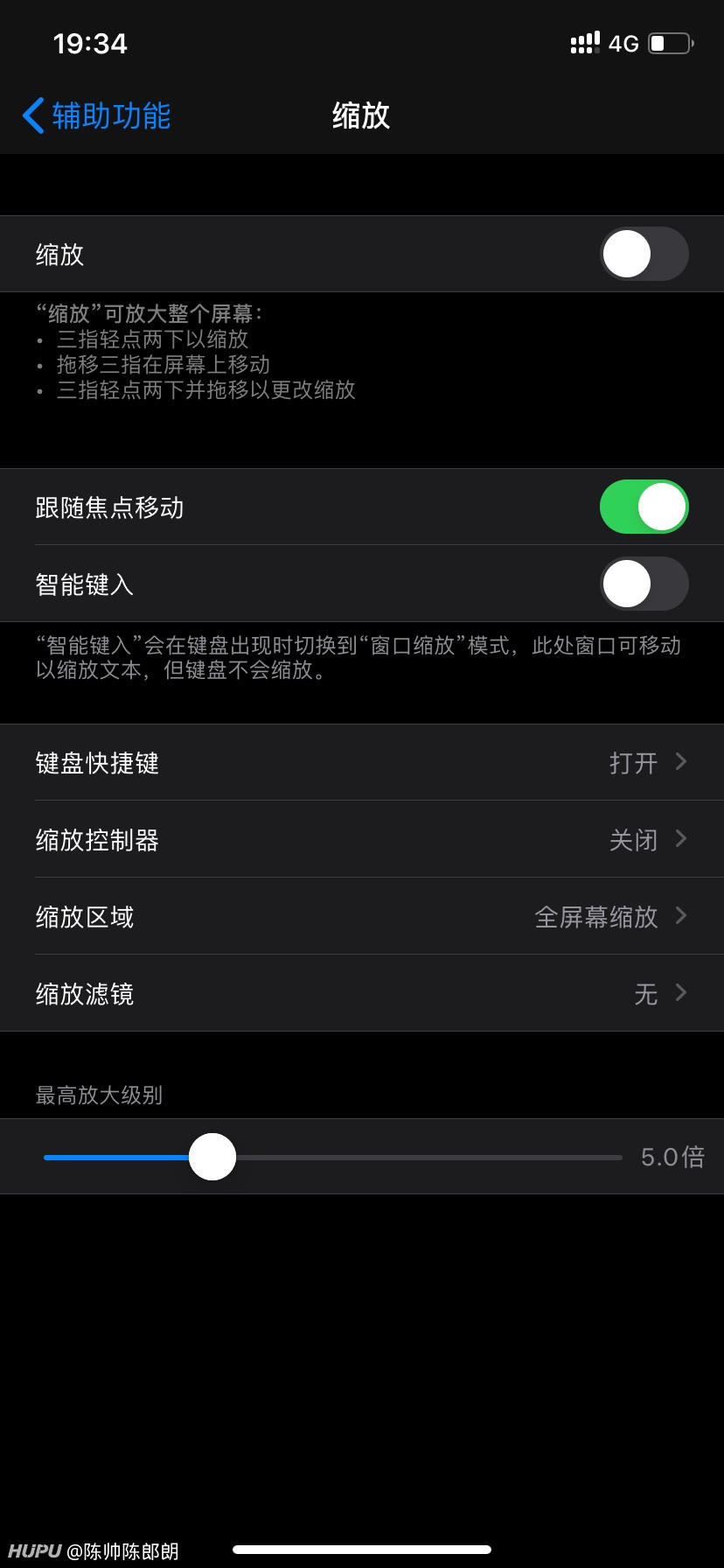This screenshot has width=724, height=1568.
Task: Tap the 最高放大级别 slider knob
Action: point(212,1157)
